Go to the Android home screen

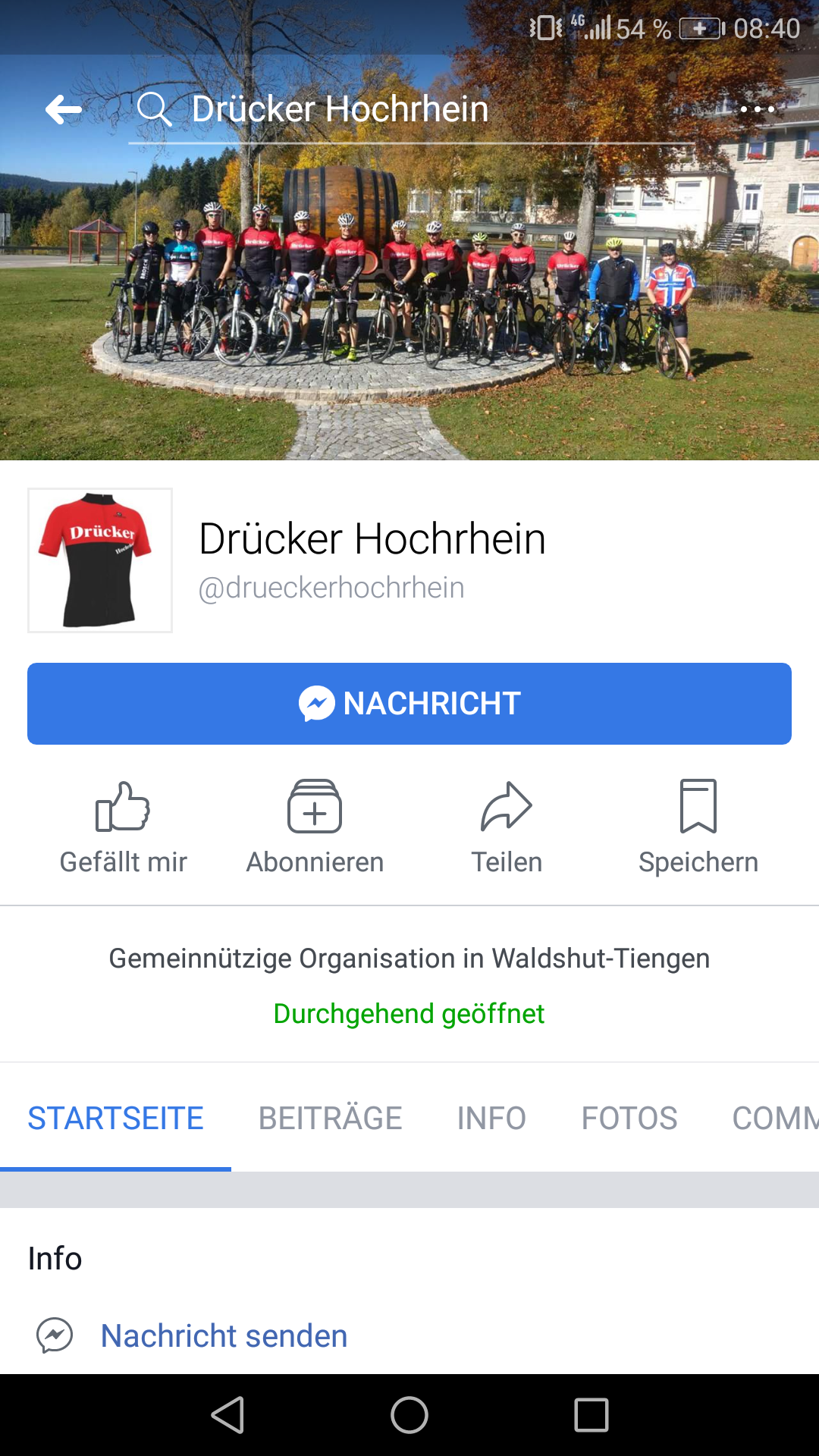tap(409, 1415)
